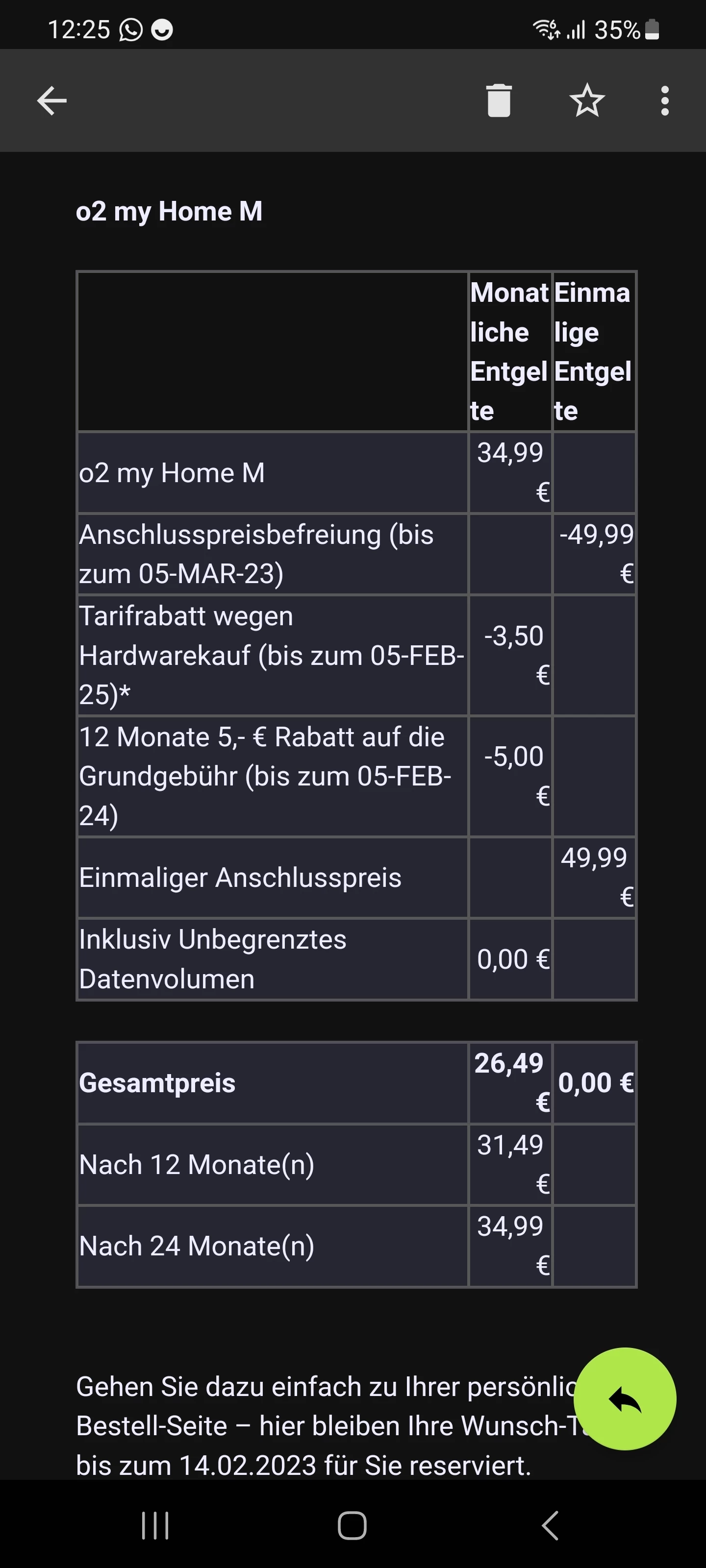Reply with the green floating button
Viewport: 706px width, 1568px height.
[625, 1399]
